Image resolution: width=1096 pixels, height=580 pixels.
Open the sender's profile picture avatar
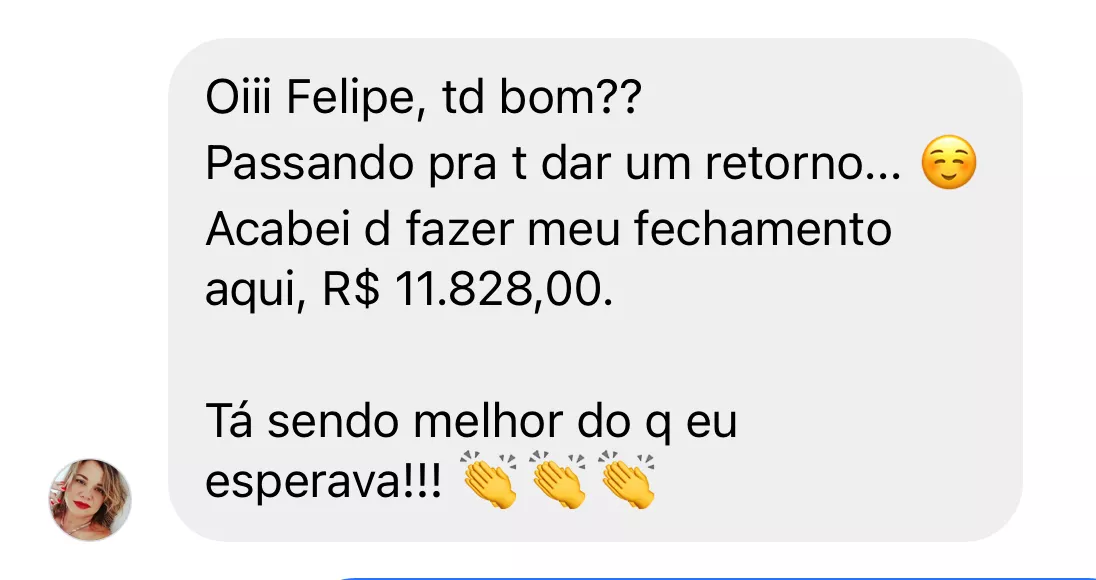click(91, 499)
